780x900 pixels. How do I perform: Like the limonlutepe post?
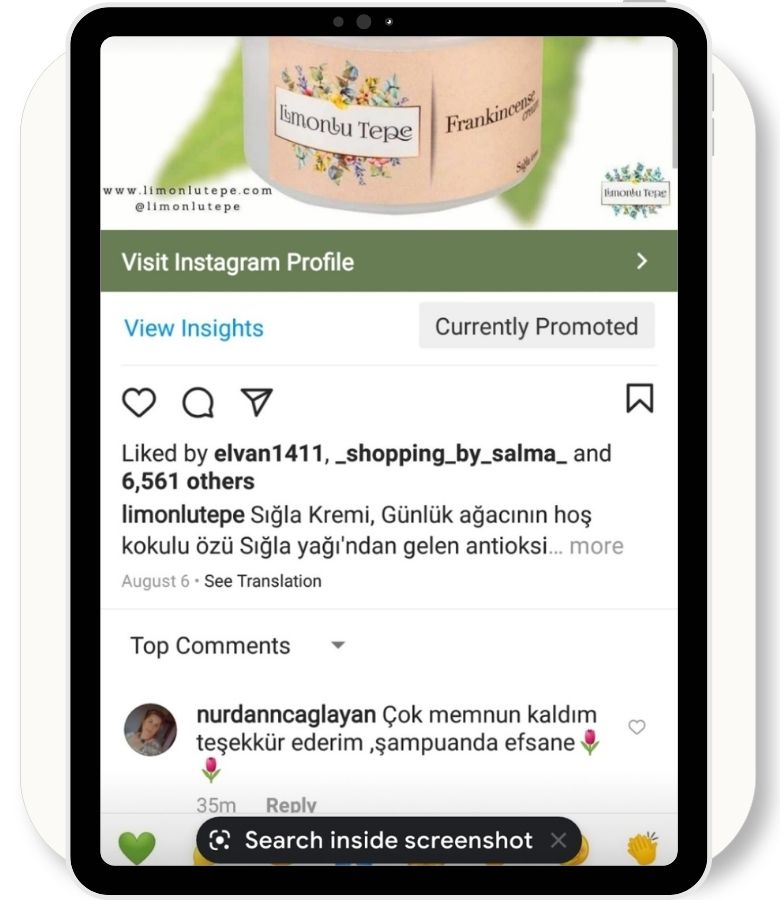[139, 402]
